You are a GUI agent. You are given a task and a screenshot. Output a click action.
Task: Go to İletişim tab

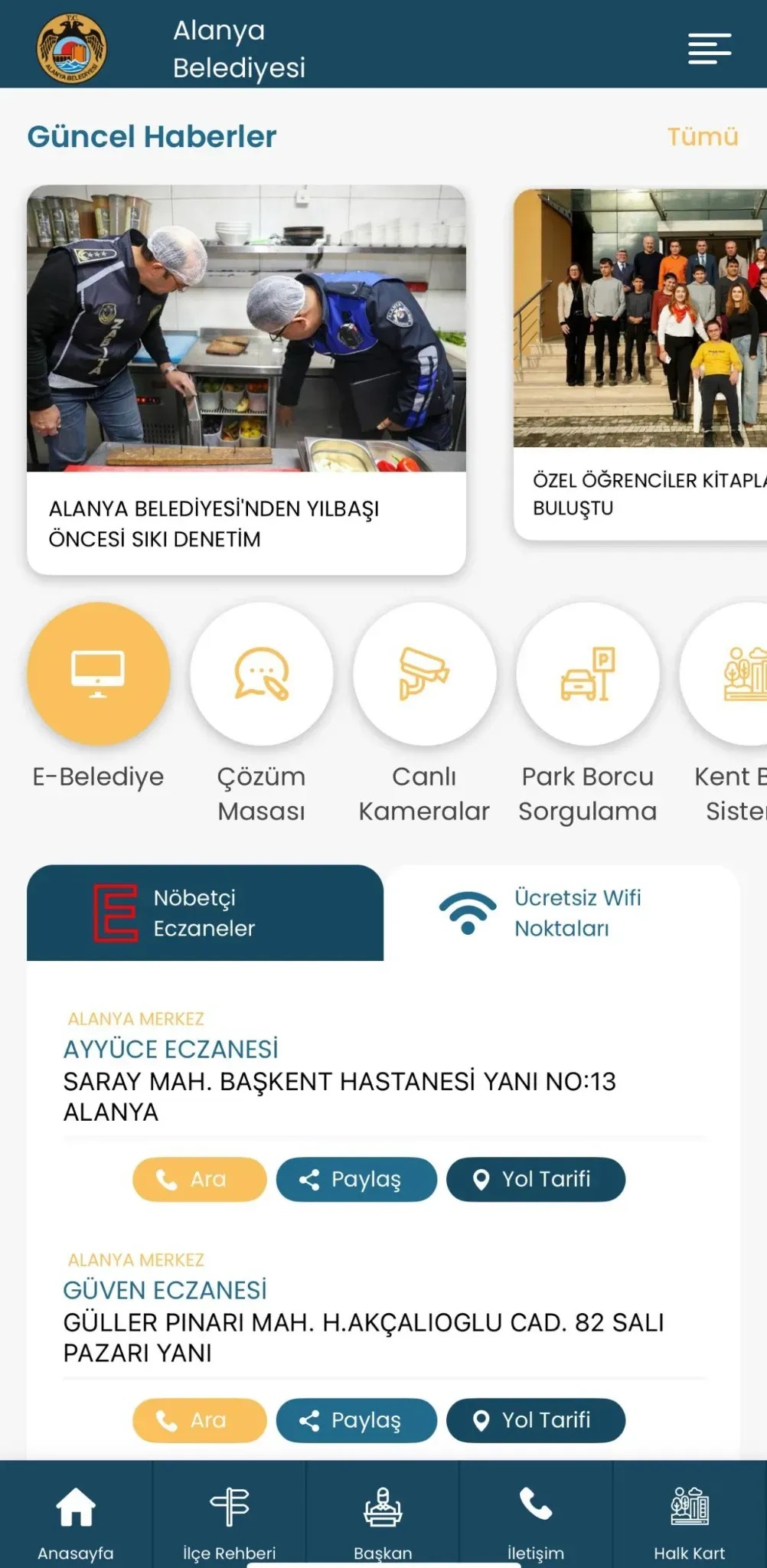point(536,1520)
